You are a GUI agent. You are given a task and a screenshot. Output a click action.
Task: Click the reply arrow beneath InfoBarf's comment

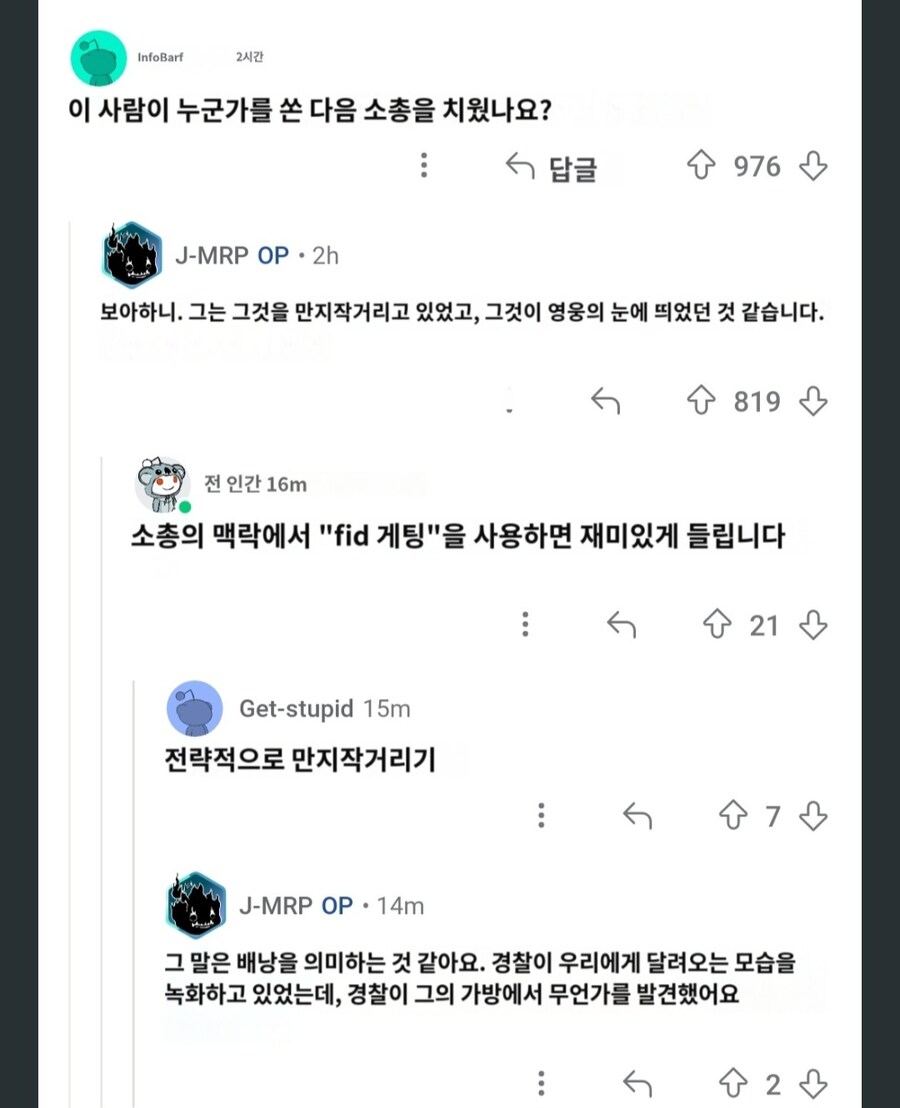[518, 166]
